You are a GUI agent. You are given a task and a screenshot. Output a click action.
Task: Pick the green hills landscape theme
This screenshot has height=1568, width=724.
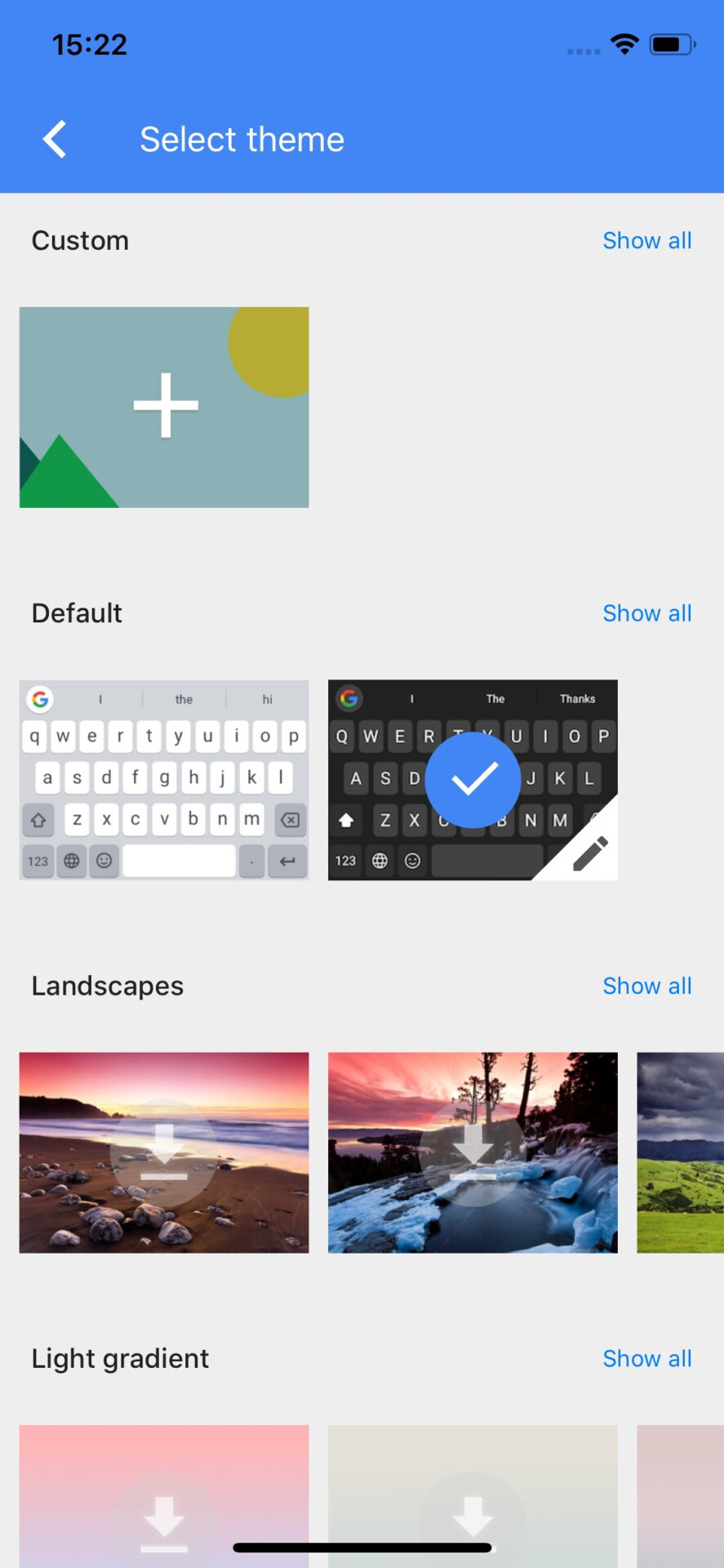(681, 1152)
